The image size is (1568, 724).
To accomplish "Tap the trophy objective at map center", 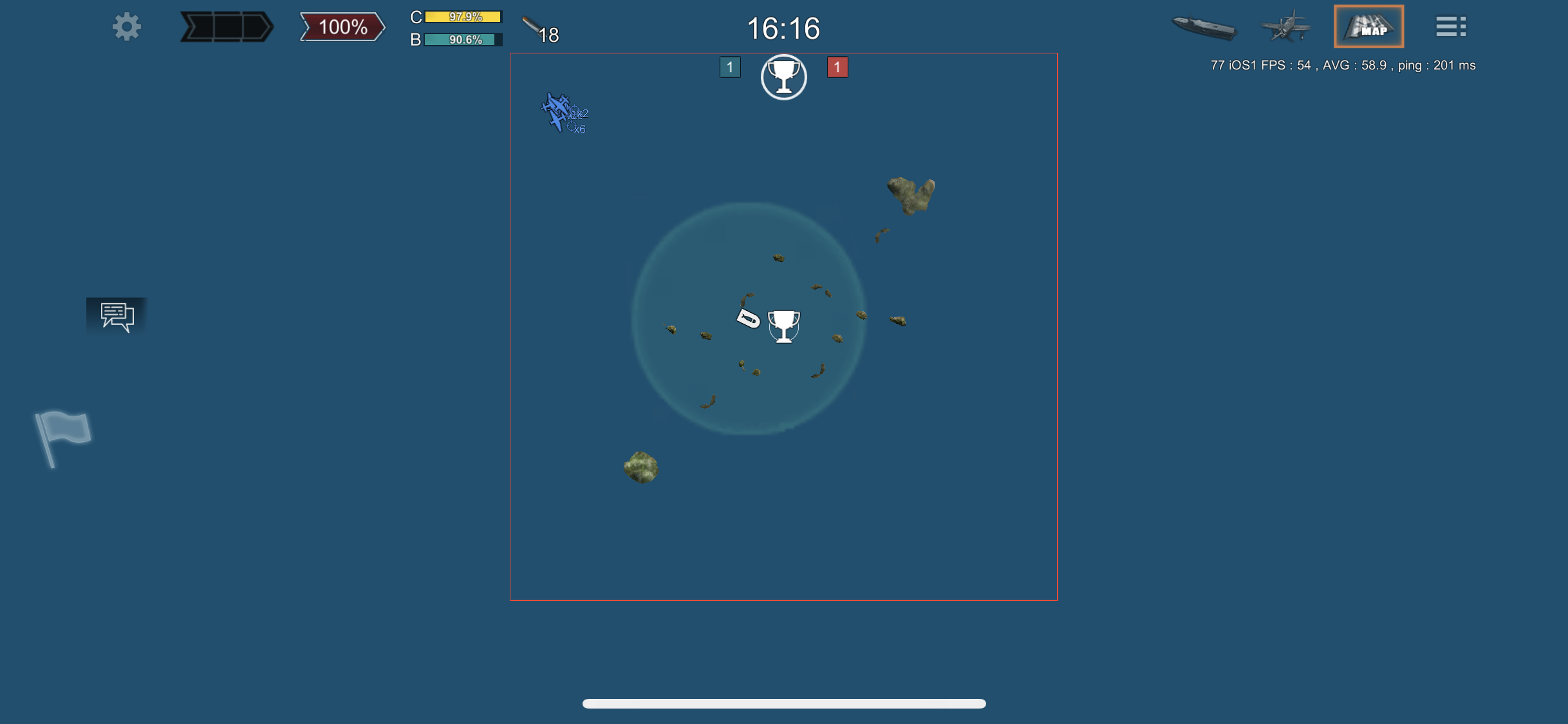I will [x=783, y=326].
